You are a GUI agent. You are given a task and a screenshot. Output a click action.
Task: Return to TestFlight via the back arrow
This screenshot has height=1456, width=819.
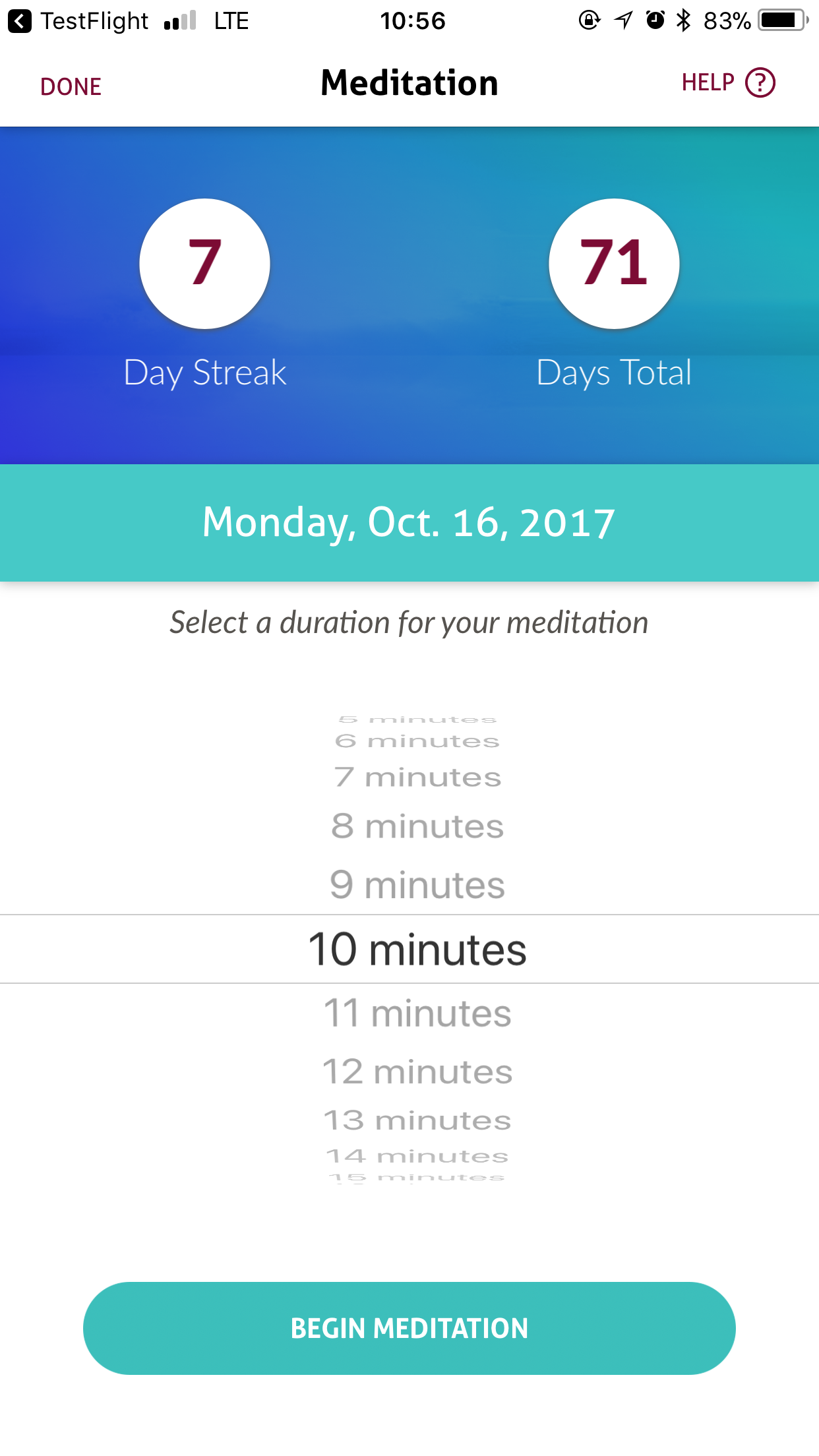click(20, 21)
